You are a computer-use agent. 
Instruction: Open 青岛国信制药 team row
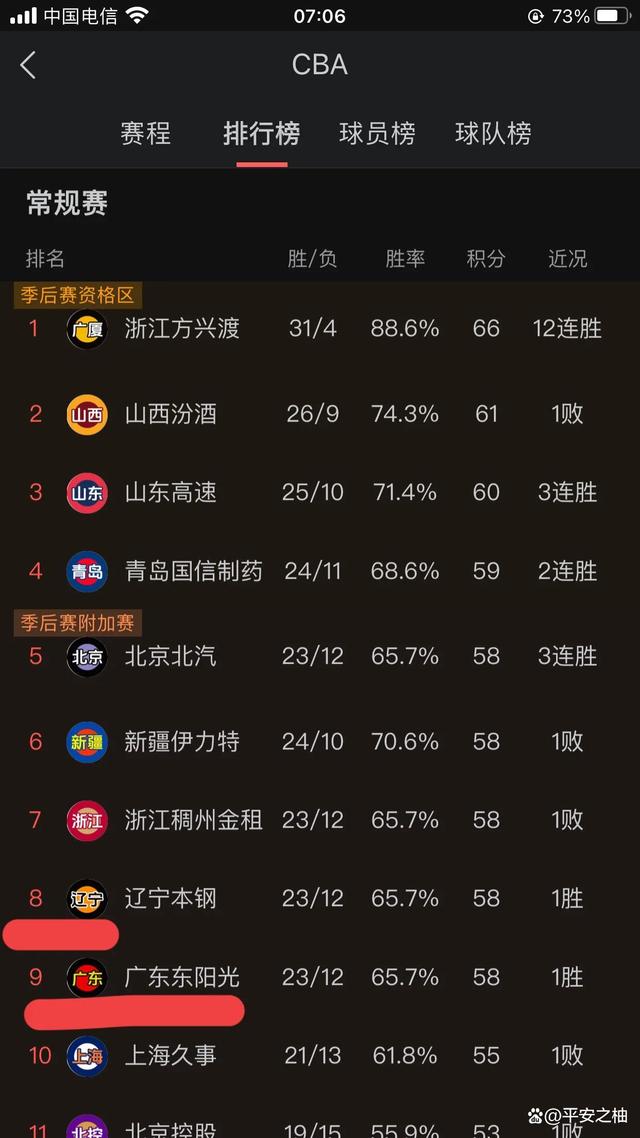tap(194, 571)
